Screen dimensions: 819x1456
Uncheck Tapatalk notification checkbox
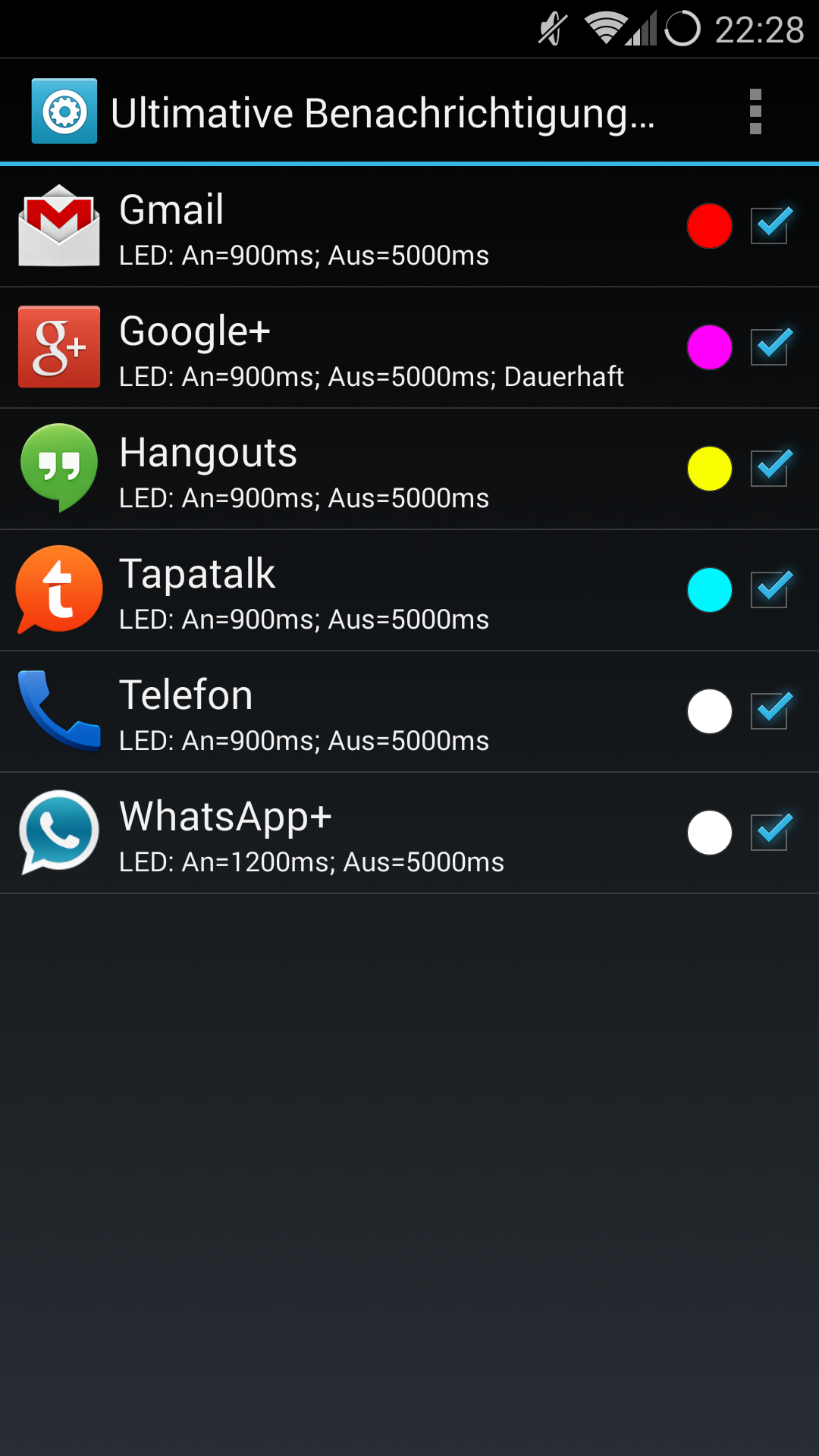point(770,590)
